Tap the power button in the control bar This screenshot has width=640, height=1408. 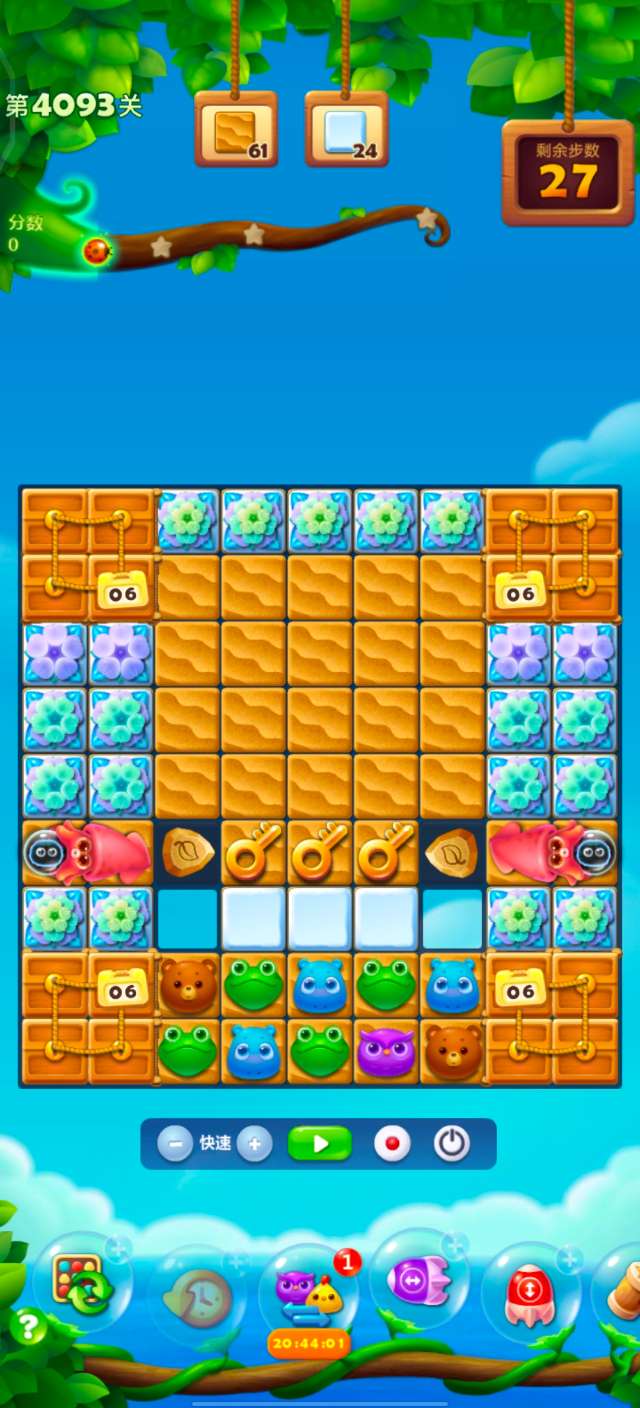451,1143
